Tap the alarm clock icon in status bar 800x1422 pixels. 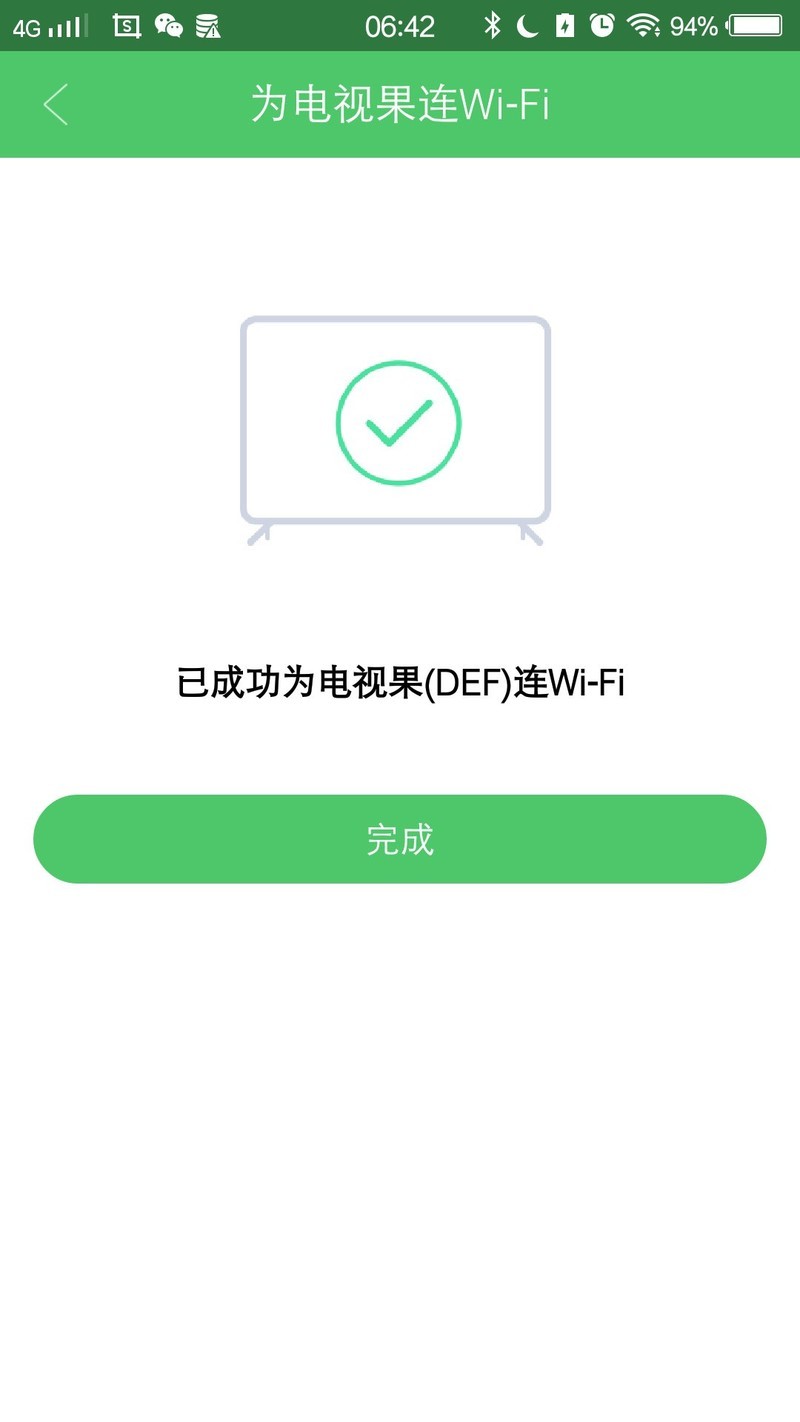click(x=601, y=24)
